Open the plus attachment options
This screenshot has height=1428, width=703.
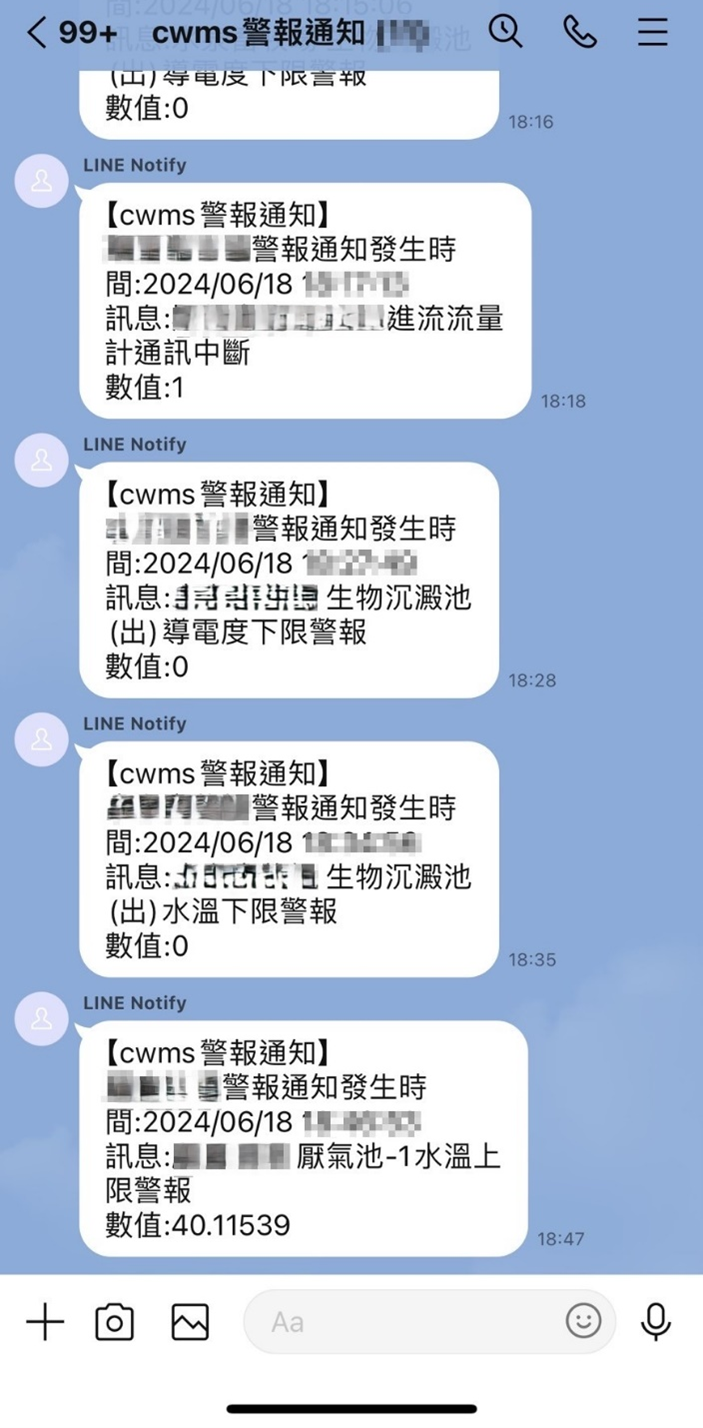45,1322
